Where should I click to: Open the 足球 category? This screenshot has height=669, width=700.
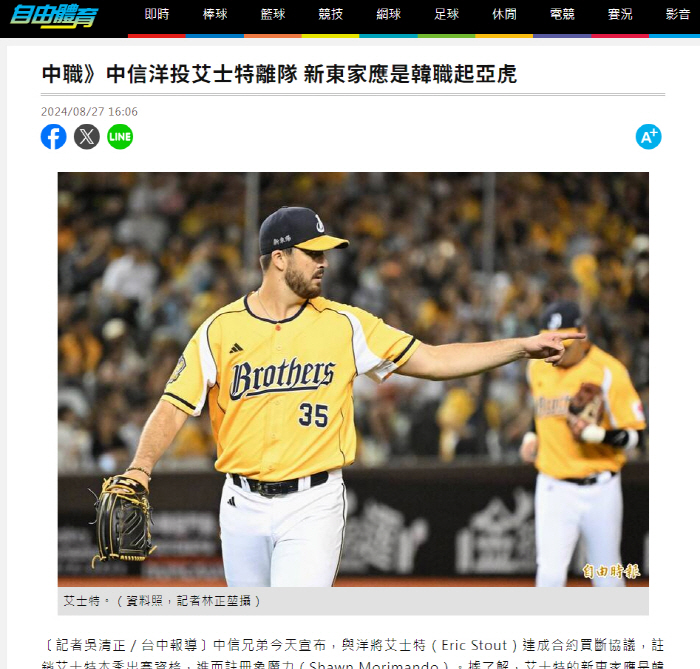coord(447,15)
